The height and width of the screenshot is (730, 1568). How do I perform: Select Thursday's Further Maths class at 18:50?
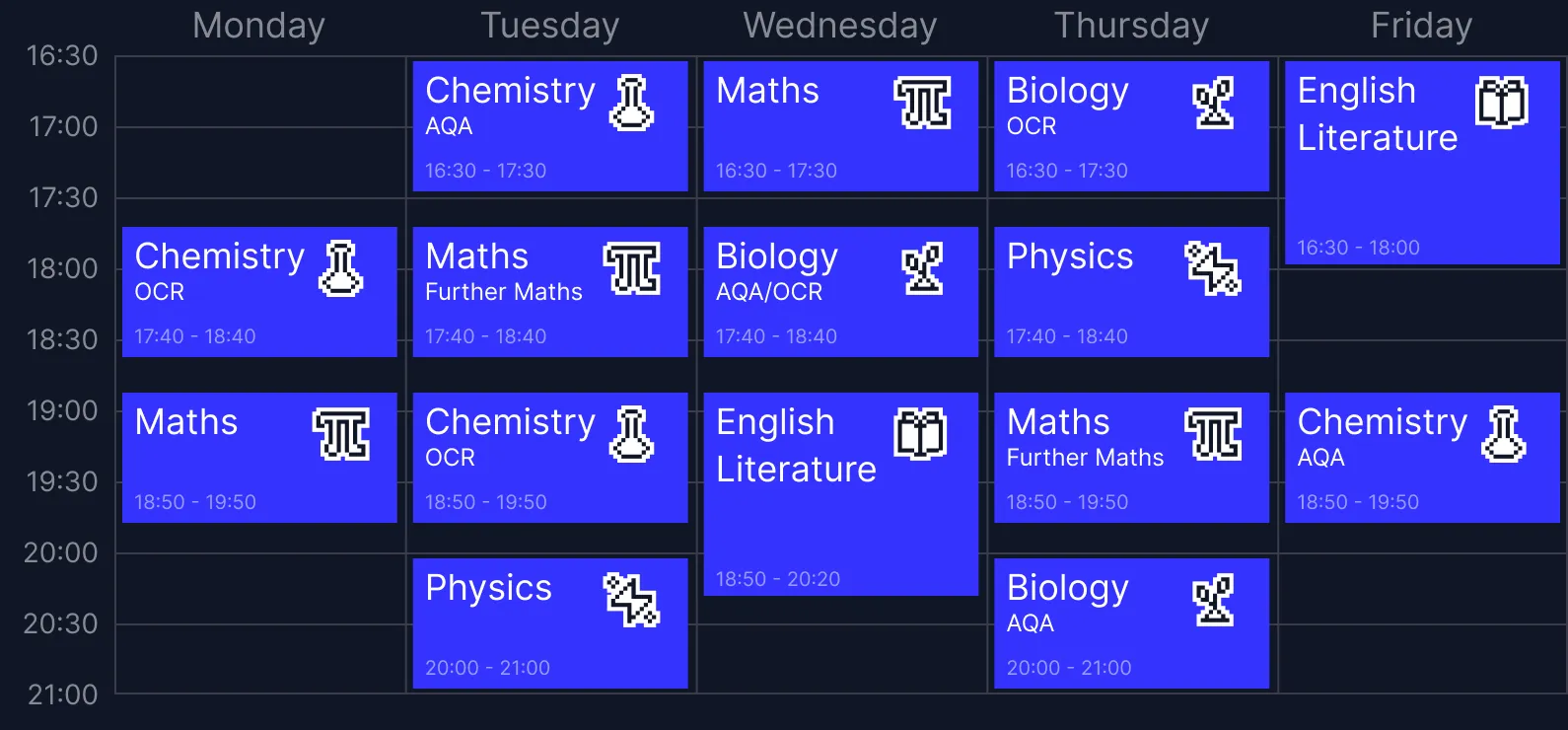[1131, 458]
